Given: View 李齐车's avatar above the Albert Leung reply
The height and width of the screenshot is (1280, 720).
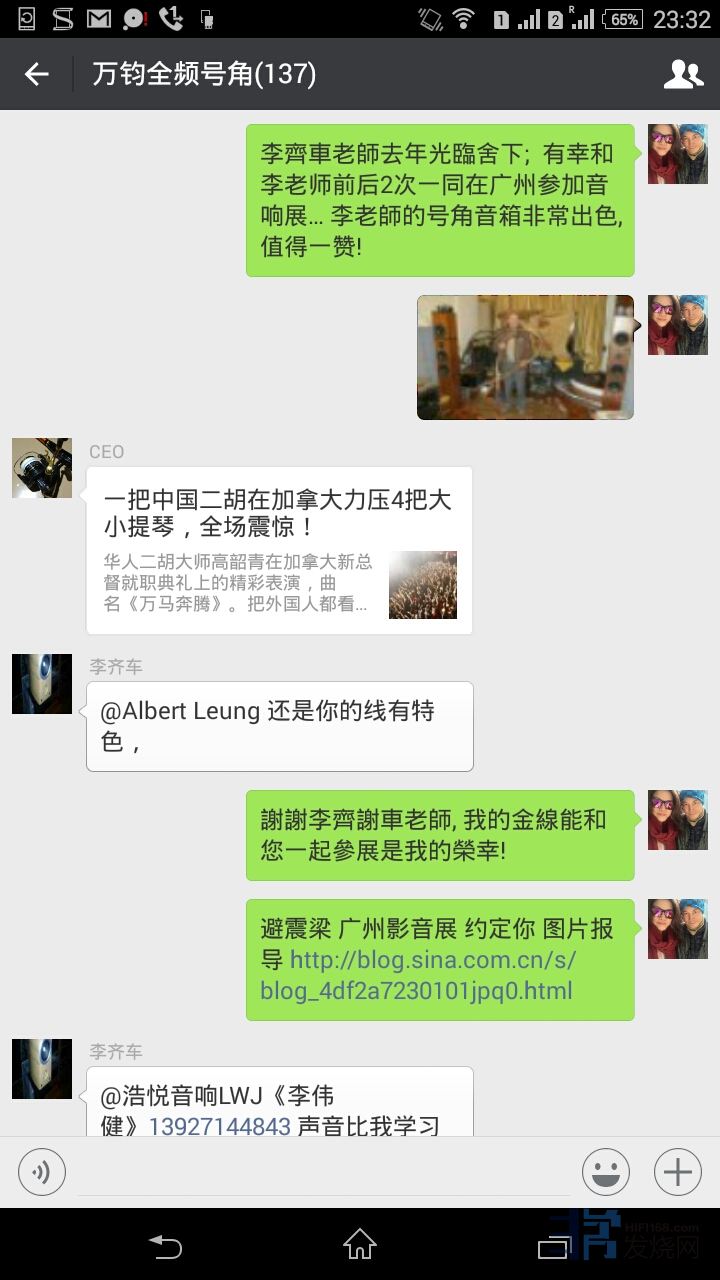Looking at the screenshot, I should (42, 684).
